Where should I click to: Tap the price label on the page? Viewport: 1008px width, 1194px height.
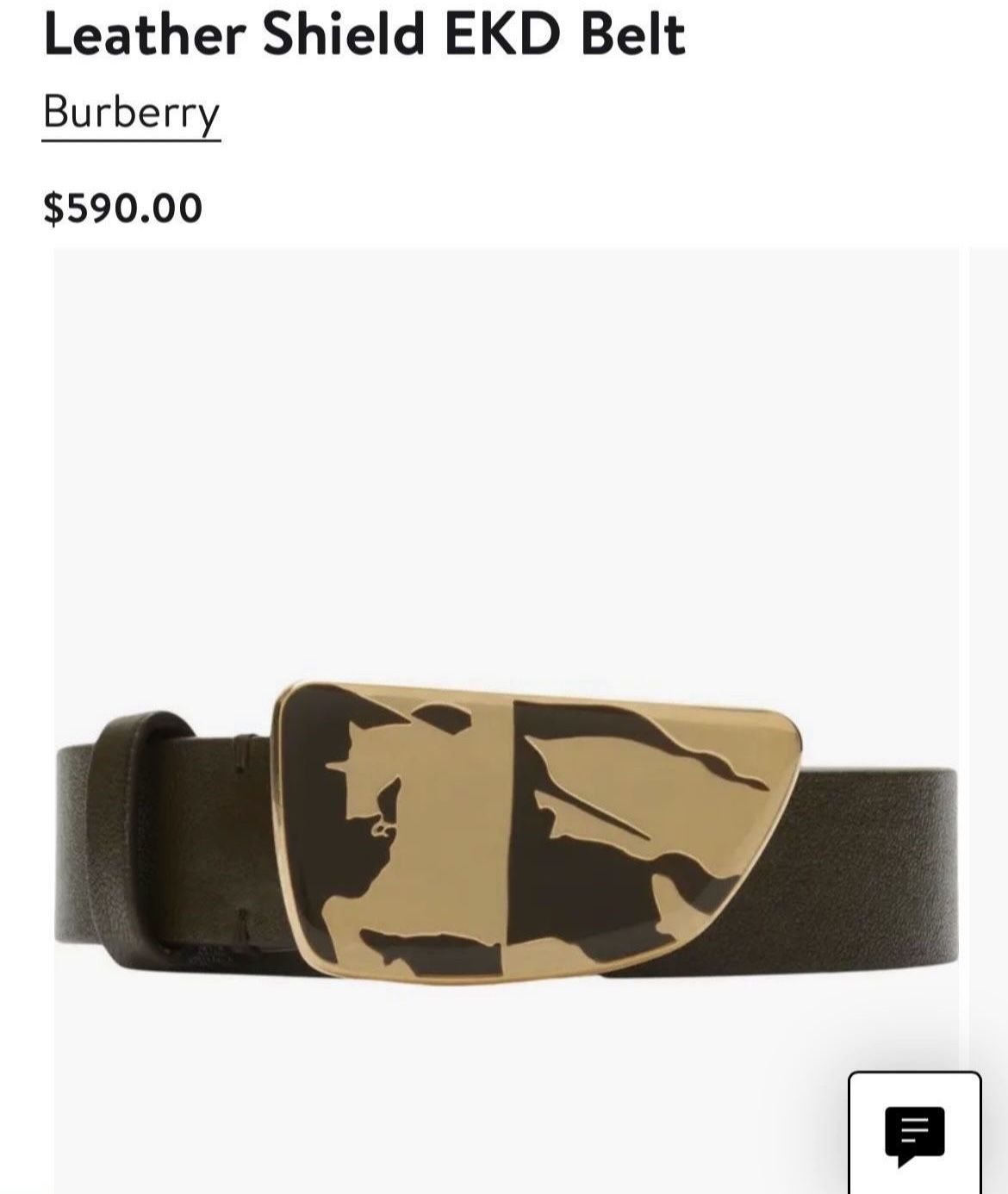click(122, 205)
